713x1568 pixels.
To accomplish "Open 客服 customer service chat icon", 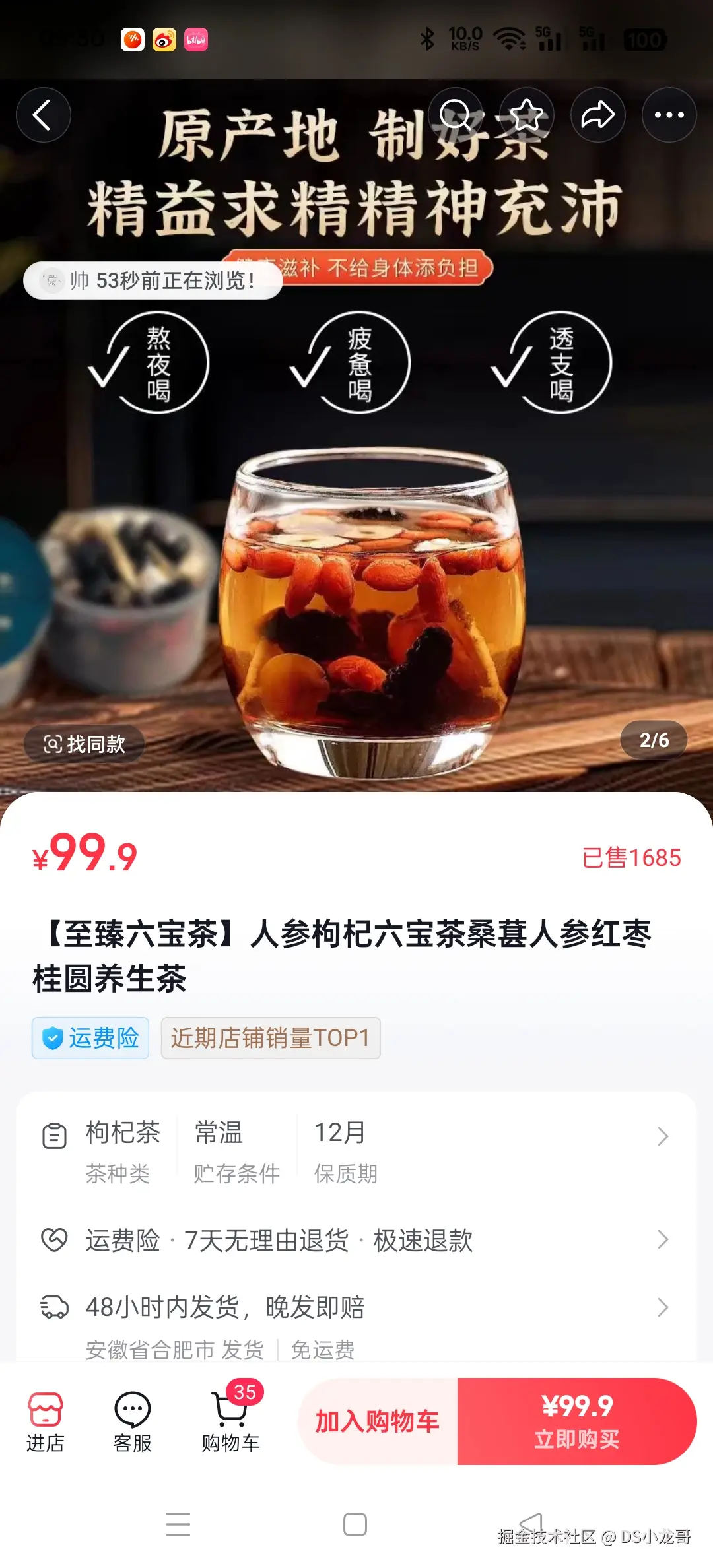I will point(132,1422).
